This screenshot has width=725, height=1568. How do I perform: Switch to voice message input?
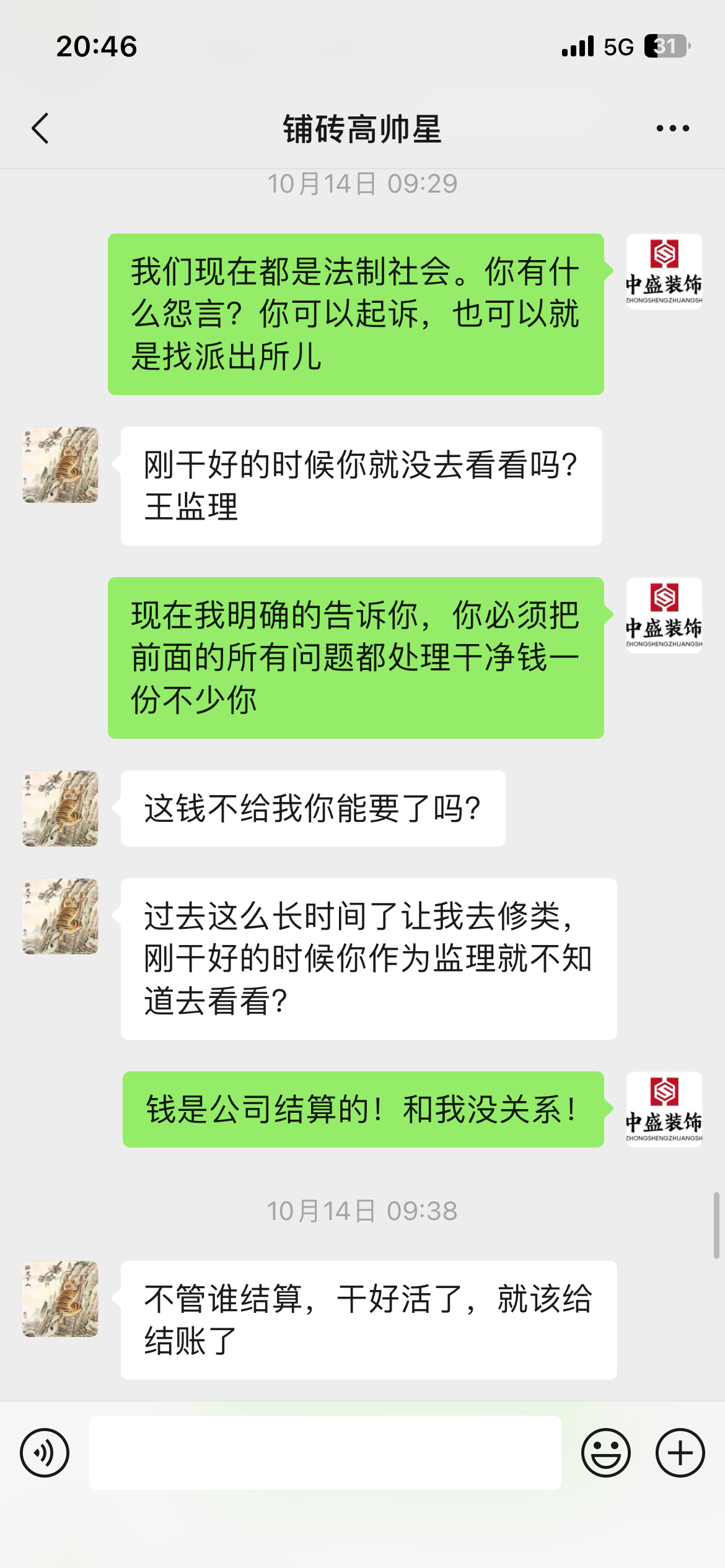point(45,1453)
